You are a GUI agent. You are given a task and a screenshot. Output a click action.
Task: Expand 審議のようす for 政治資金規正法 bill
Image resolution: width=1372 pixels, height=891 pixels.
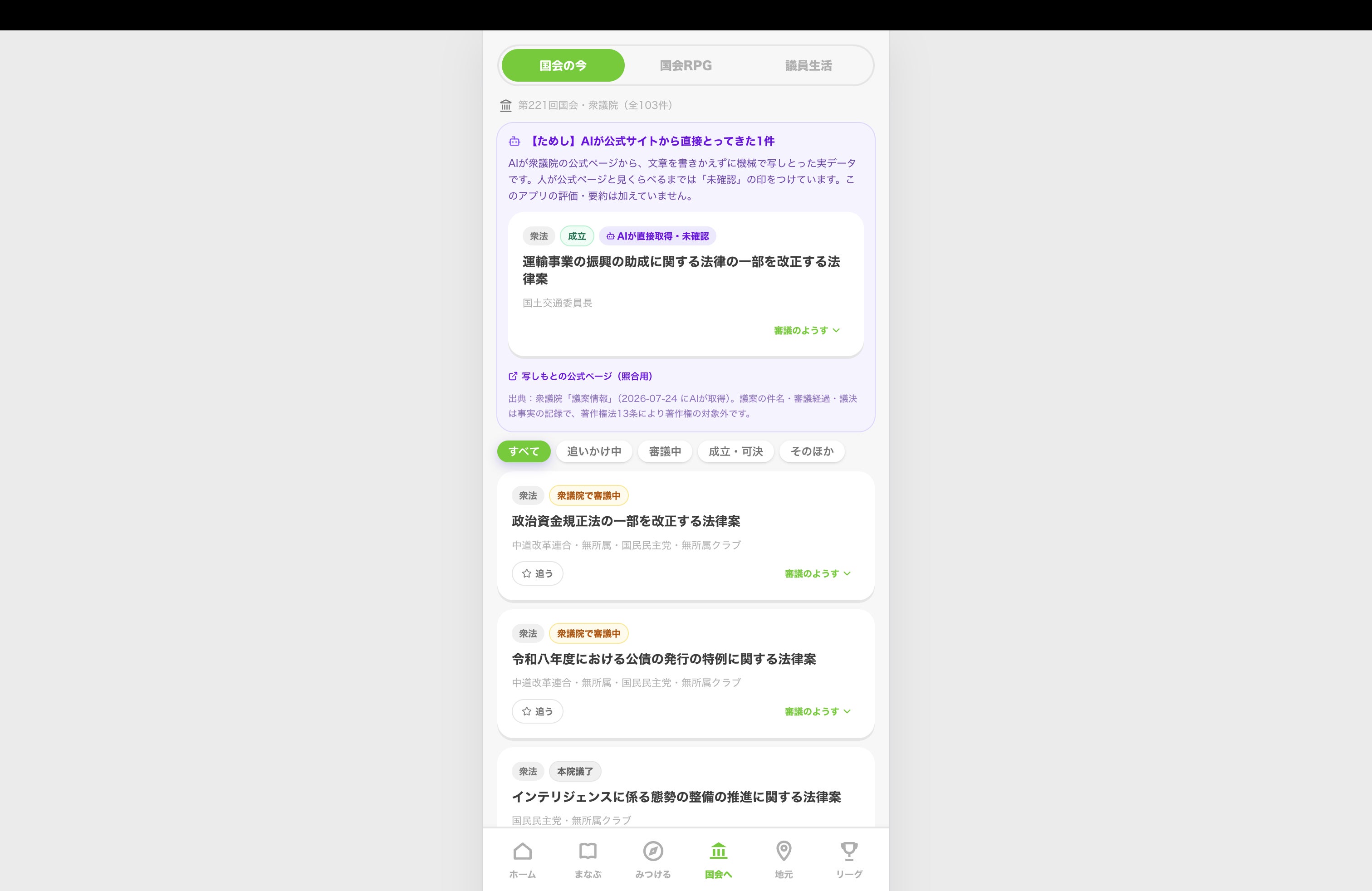(818, 573)
